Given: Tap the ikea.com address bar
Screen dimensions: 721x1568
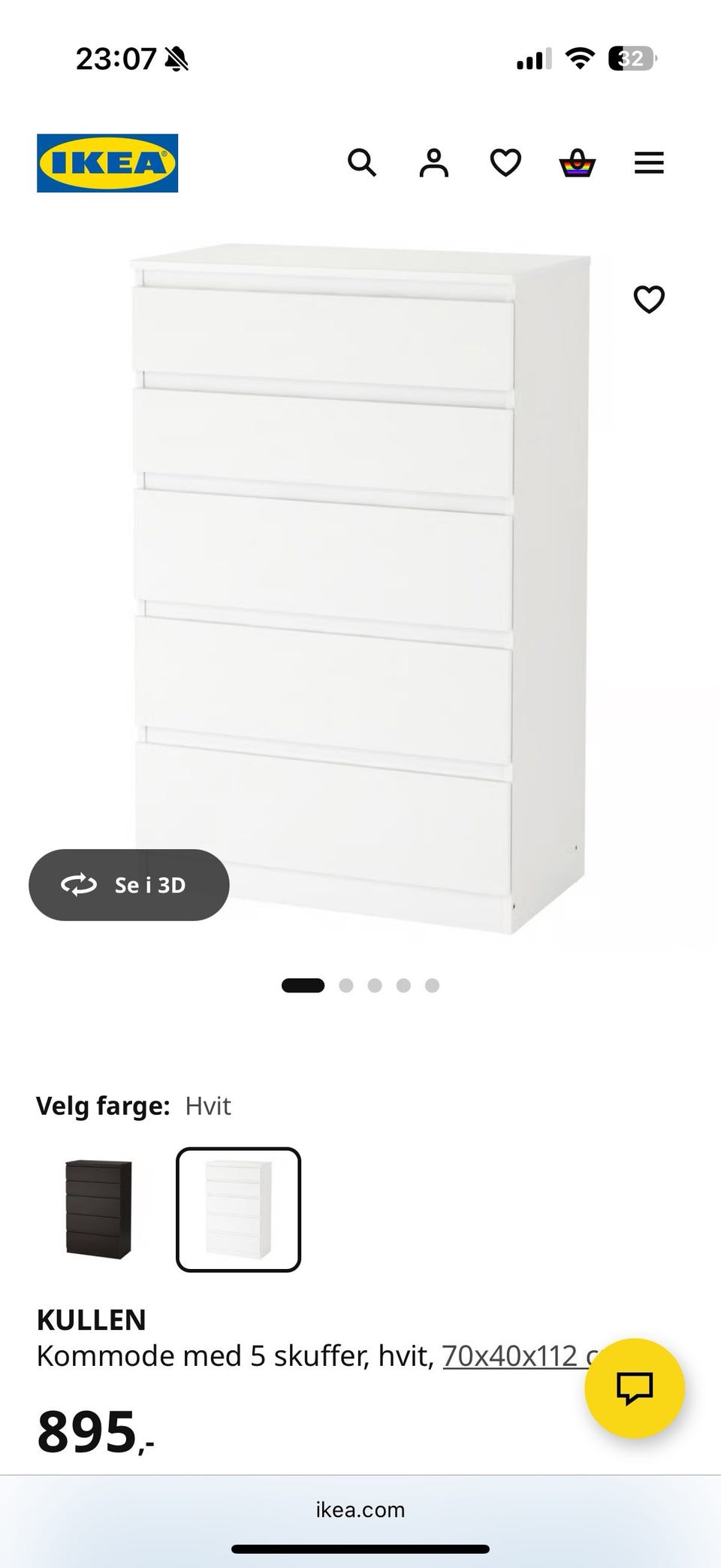Looking at the screenshot, I should tap(360, 1509).
